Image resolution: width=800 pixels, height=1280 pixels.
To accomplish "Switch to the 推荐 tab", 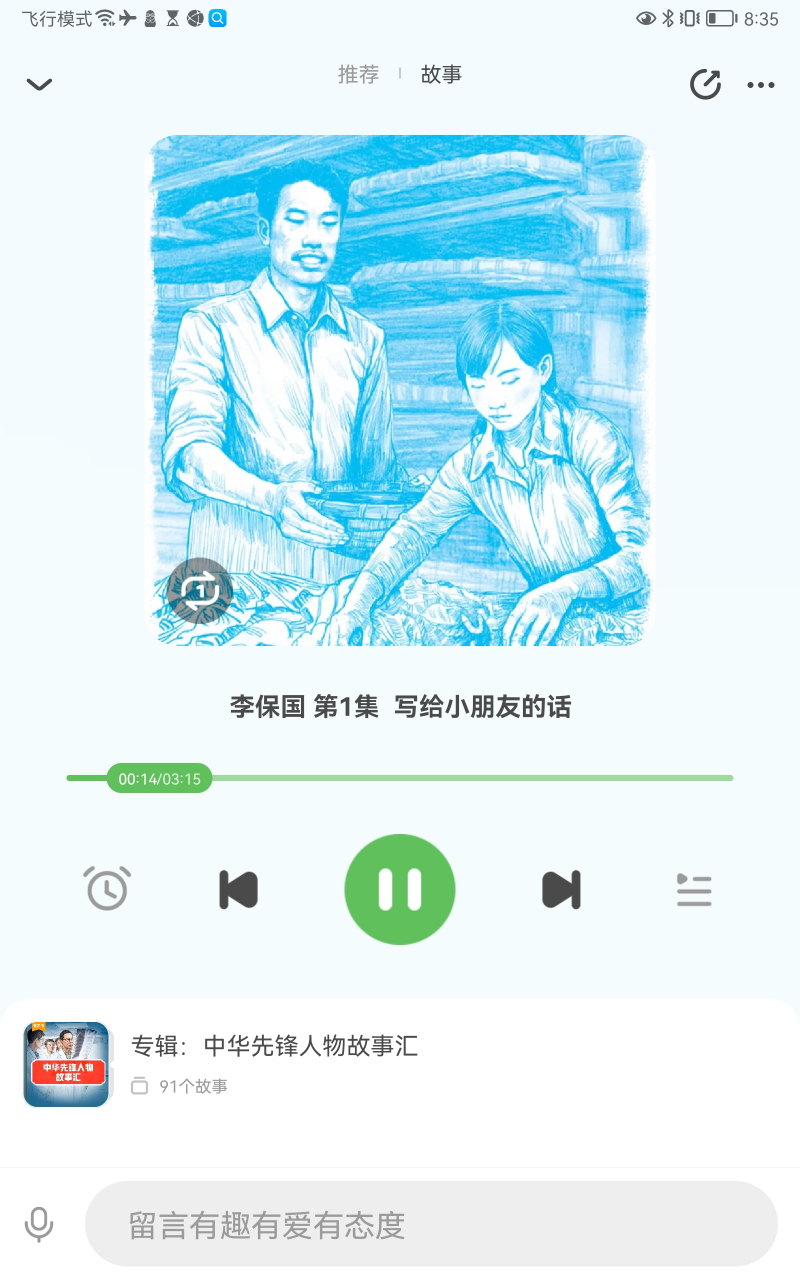I will pyautogui.click(x=356, y=74).
